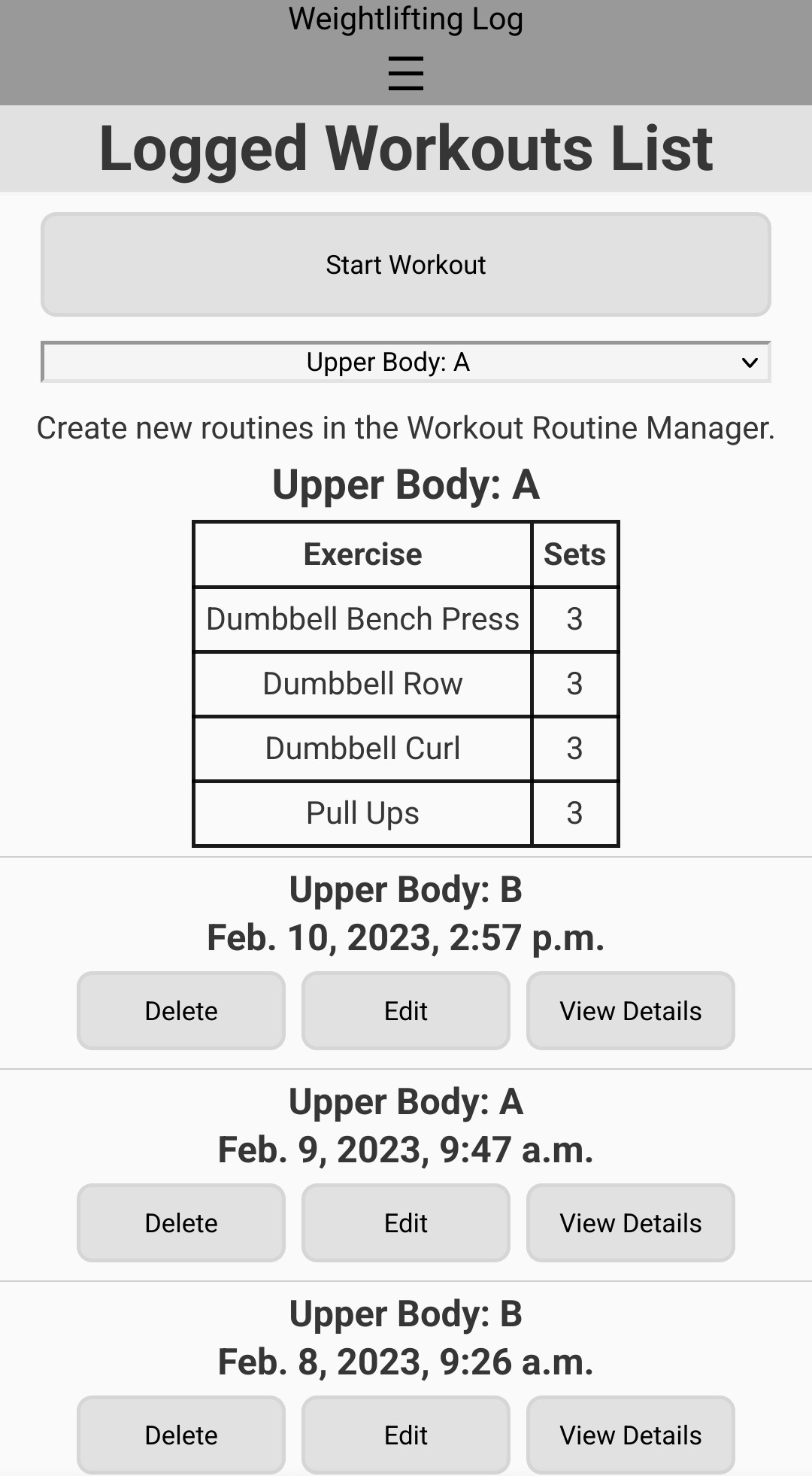Image resolution: width=812 pixels, height=1476 pixels.
Task: Click the dropdown chevron arrow
Action: 750,363
